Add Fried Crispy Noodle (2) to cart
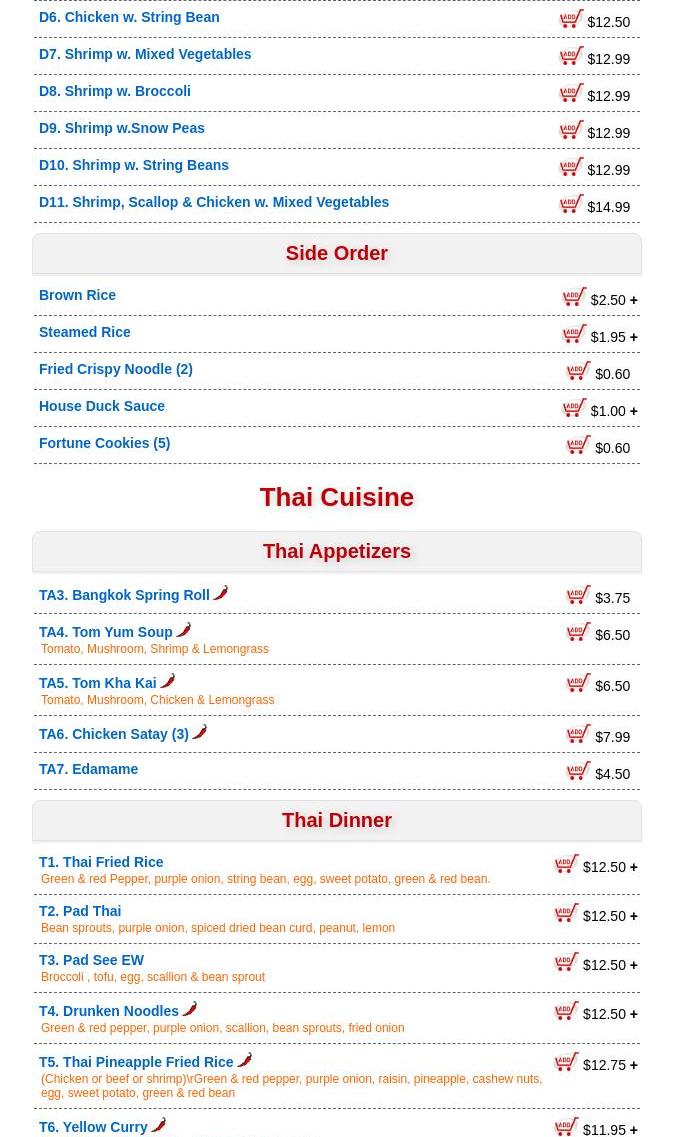The width and height of the screenshot is (675, 1137). click(x=578, y=371)
